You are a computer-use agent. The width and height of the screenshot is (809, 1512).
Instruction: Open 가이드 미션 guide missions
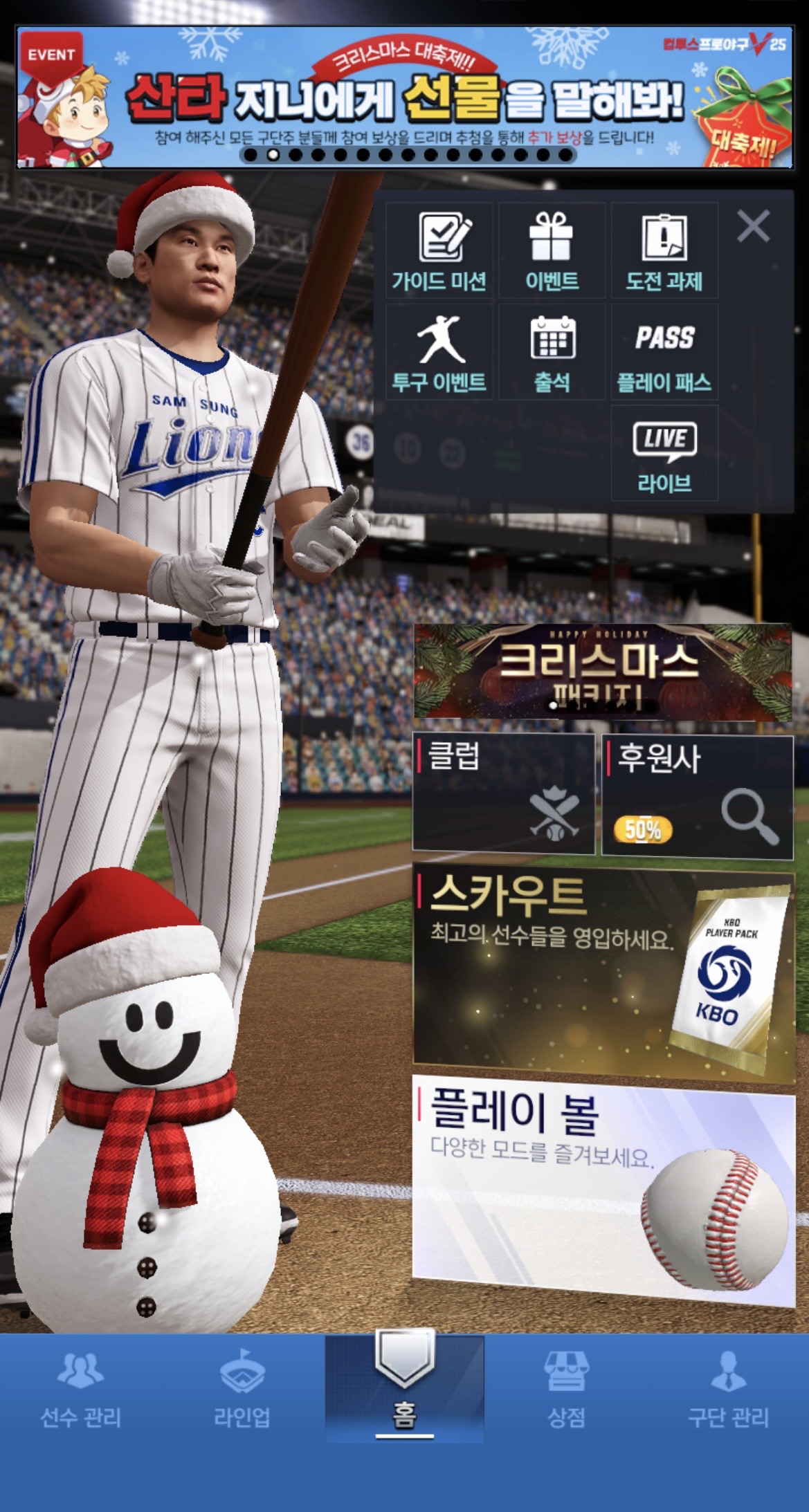[x=439, y=252]
